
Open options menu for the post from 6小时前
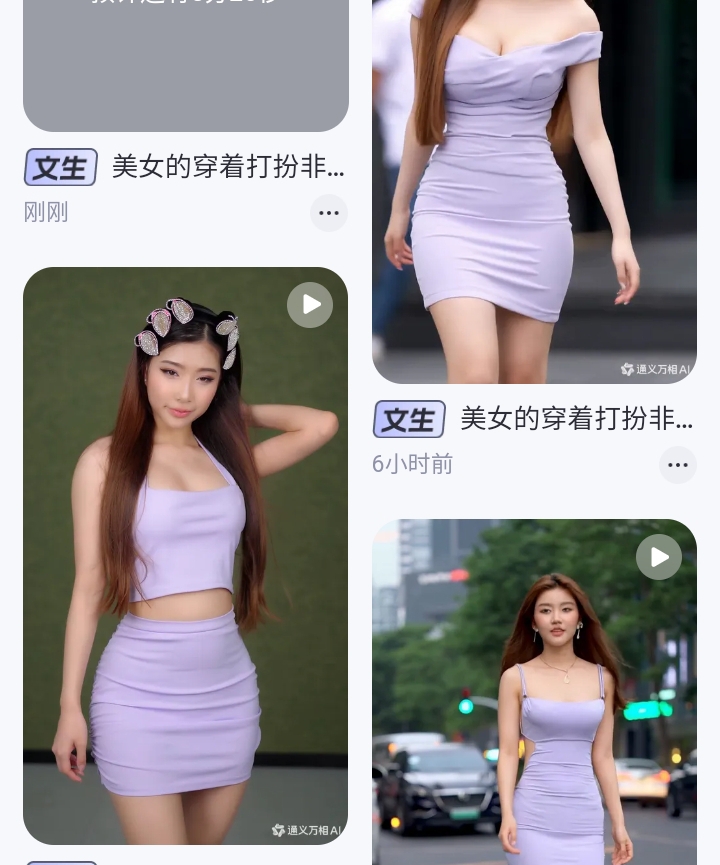(x=677, y=465)
